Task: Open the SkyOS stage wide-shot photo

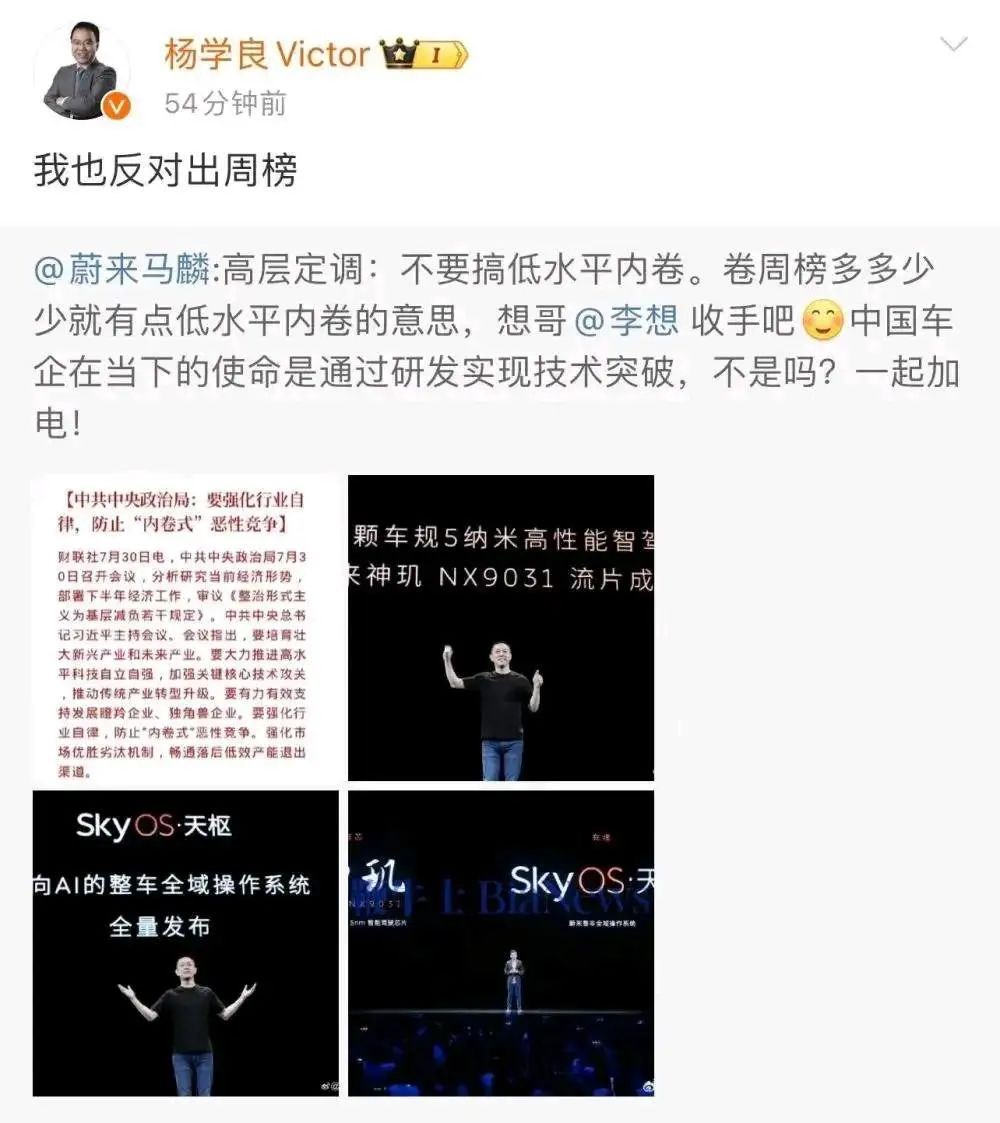Action: pyautogui.click(x=501, y=943)
